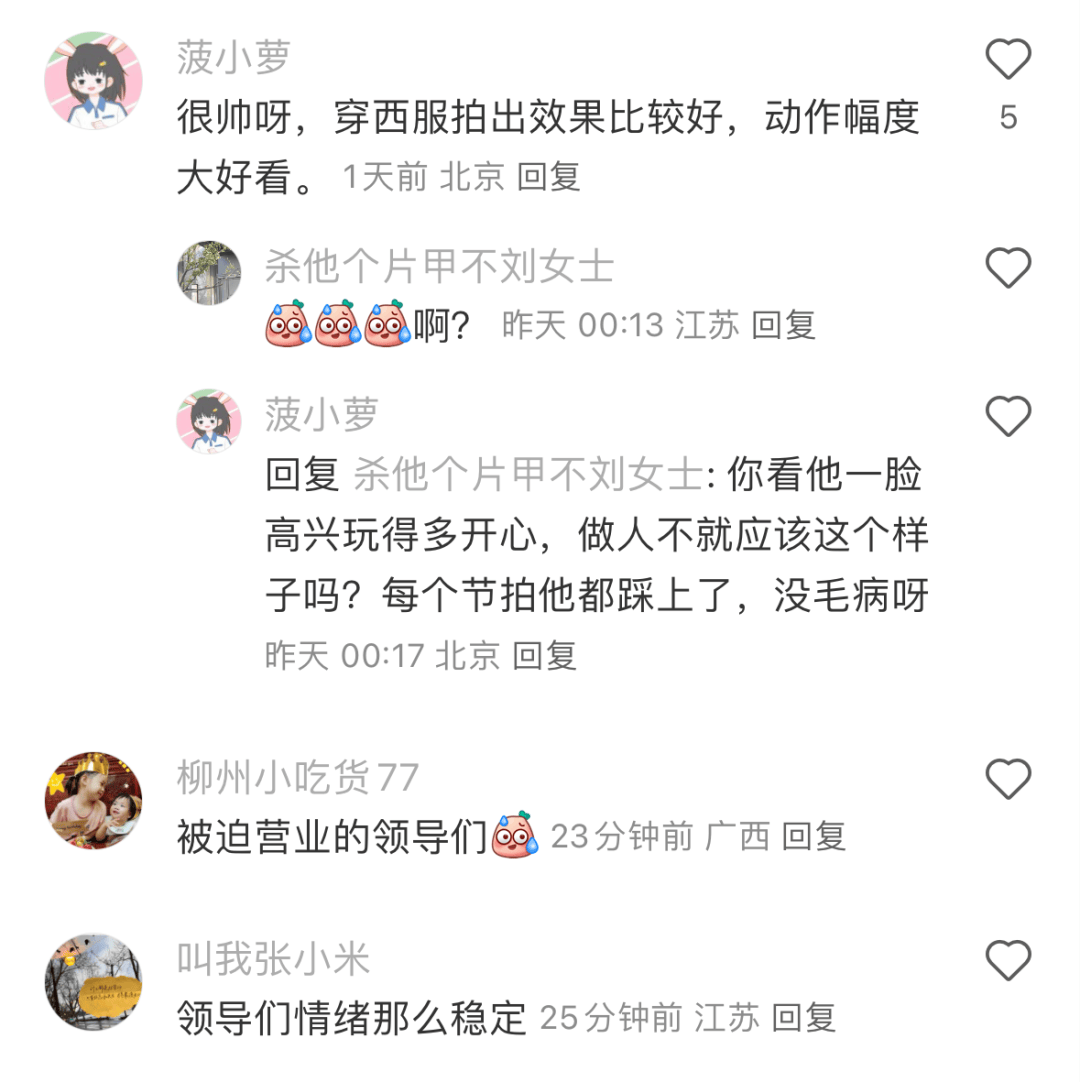Like 杀他个片甲不刘女士's 啊? reply
Screen dimensions: 1080x1082
1008,268
